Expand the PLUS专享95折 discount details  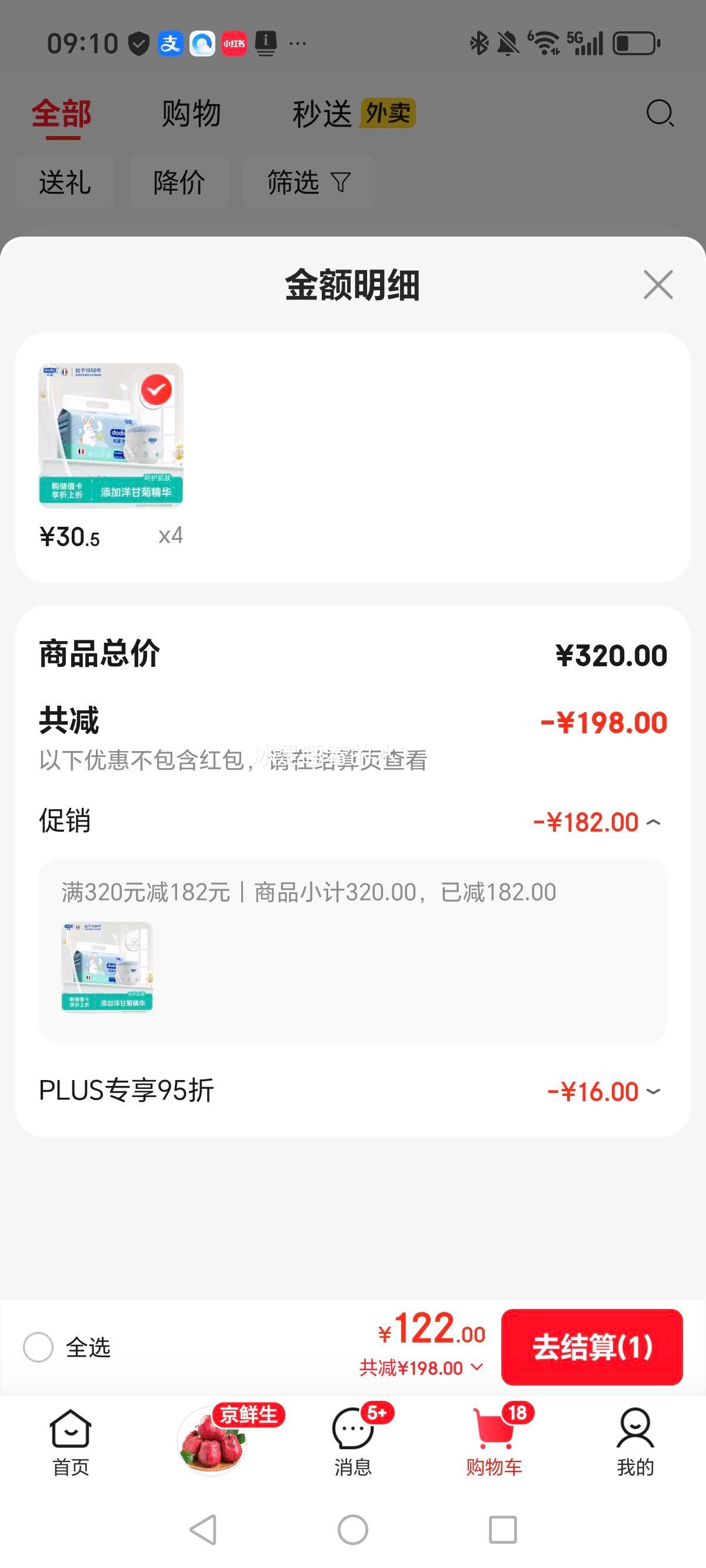click(x=652, y=1091)
